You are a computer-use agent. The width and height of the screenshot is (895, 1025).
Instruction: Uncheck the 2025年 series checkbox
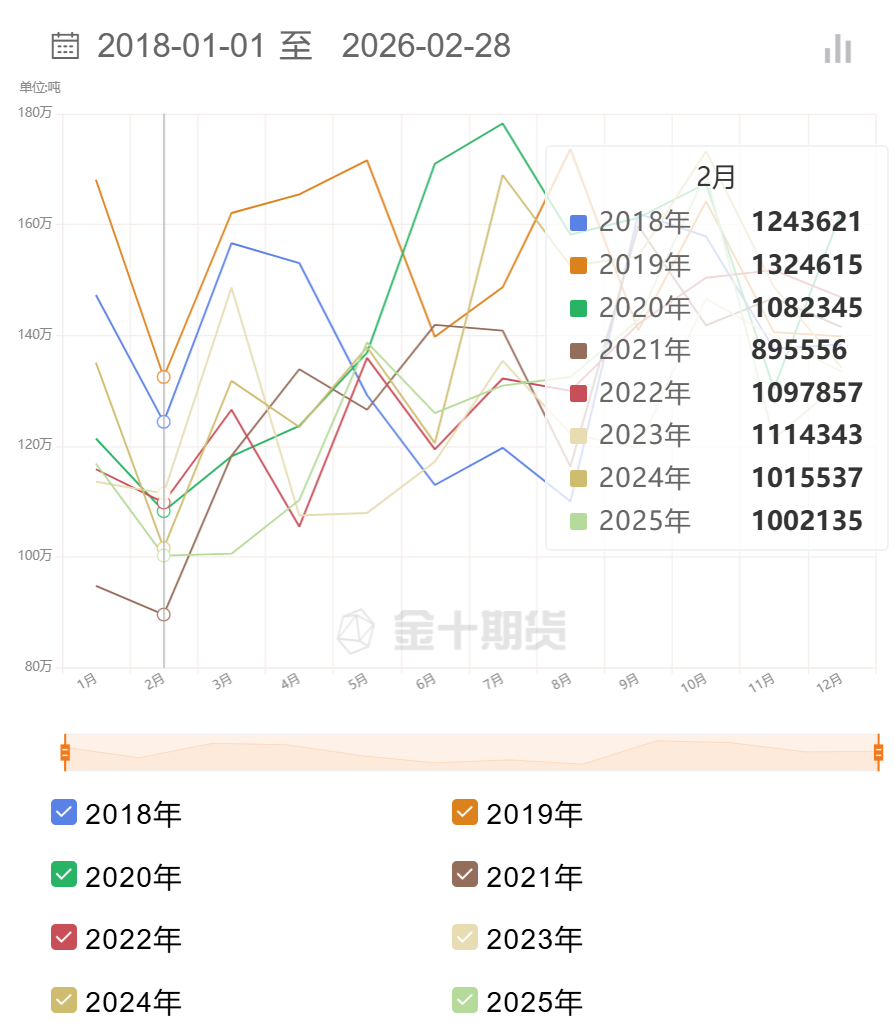click(x=465, y=1000)
